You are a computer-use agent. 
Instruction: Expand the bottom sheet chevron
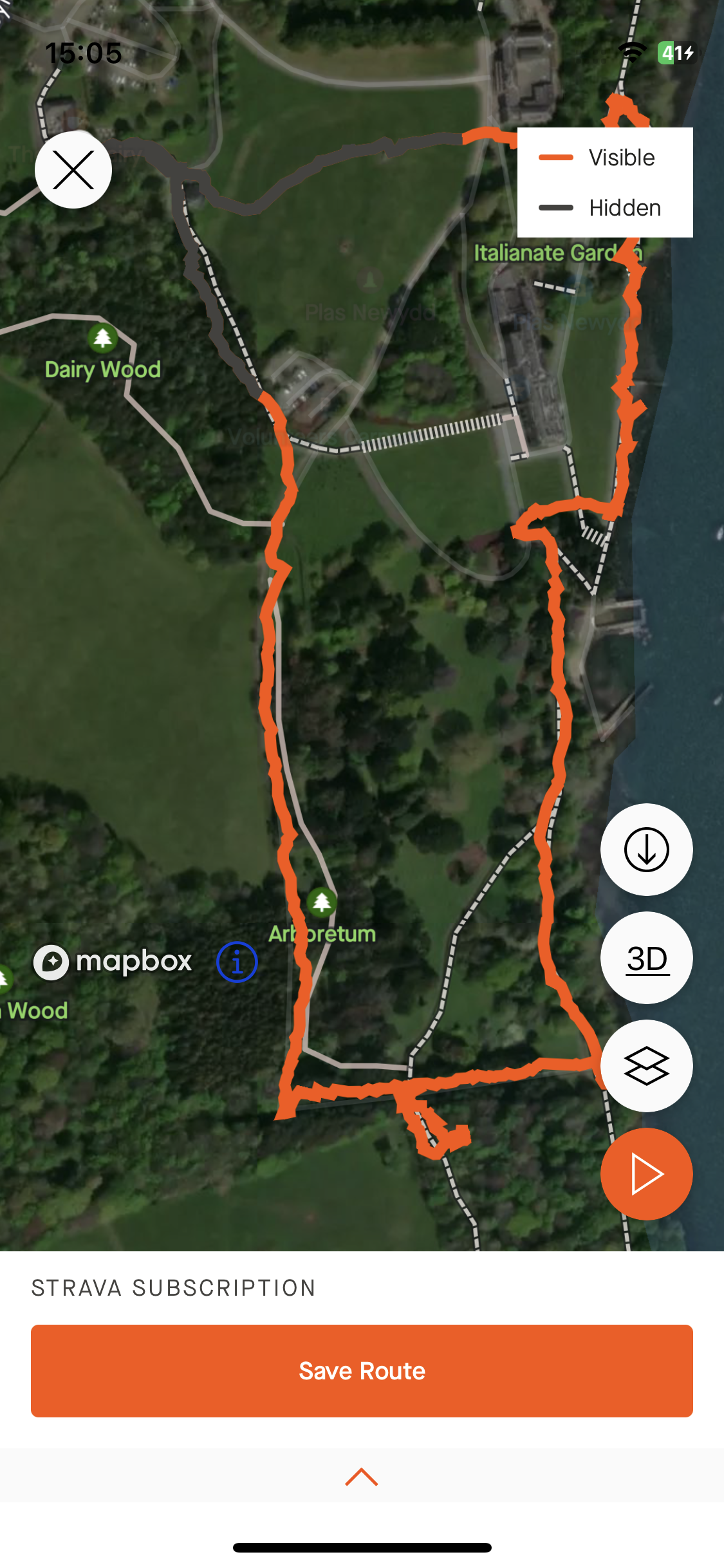click(x=362, y=1477)
